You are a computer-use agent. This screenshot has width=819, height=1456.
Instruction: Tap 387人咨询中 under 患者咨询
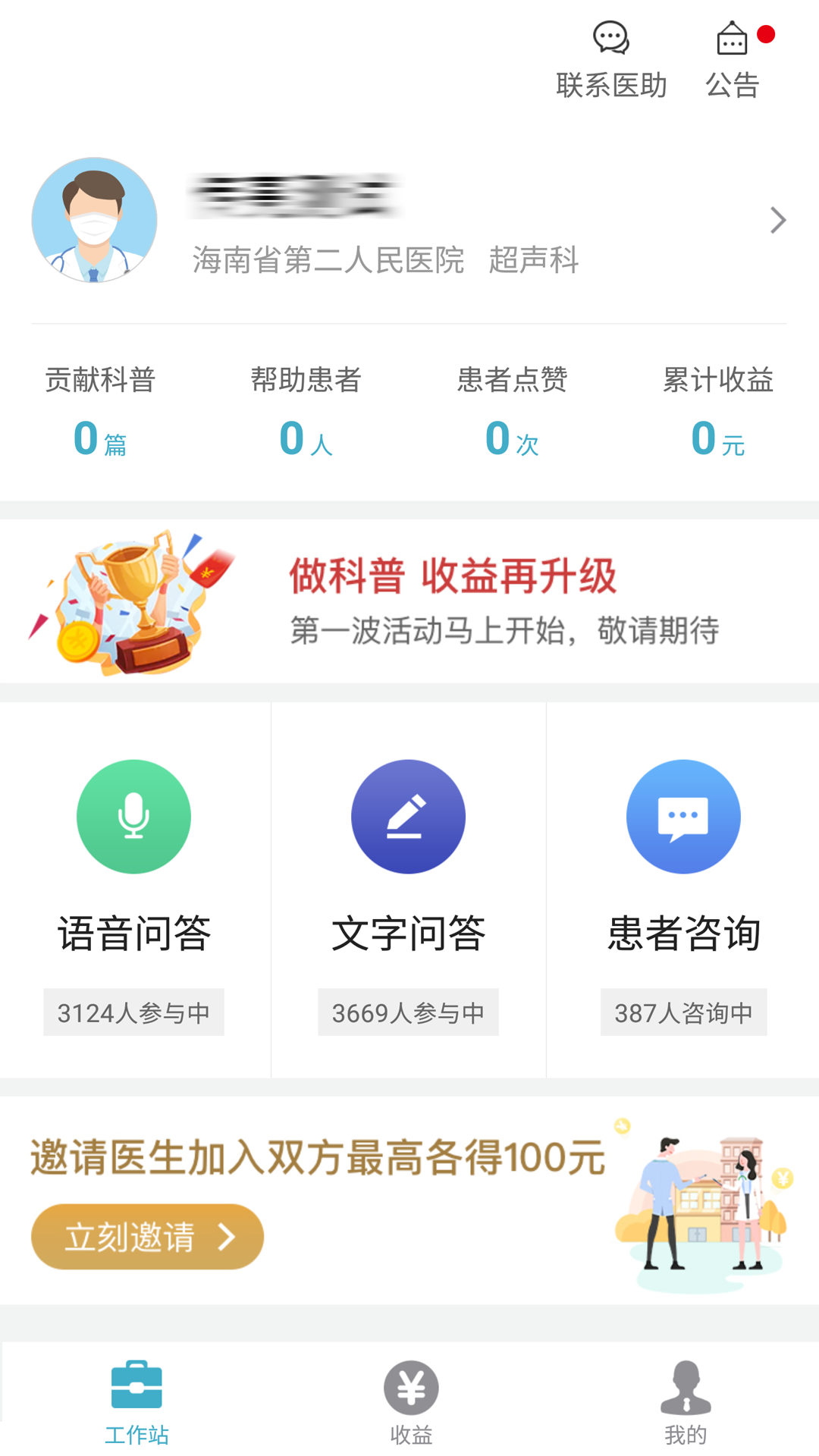coord(682,1012)
